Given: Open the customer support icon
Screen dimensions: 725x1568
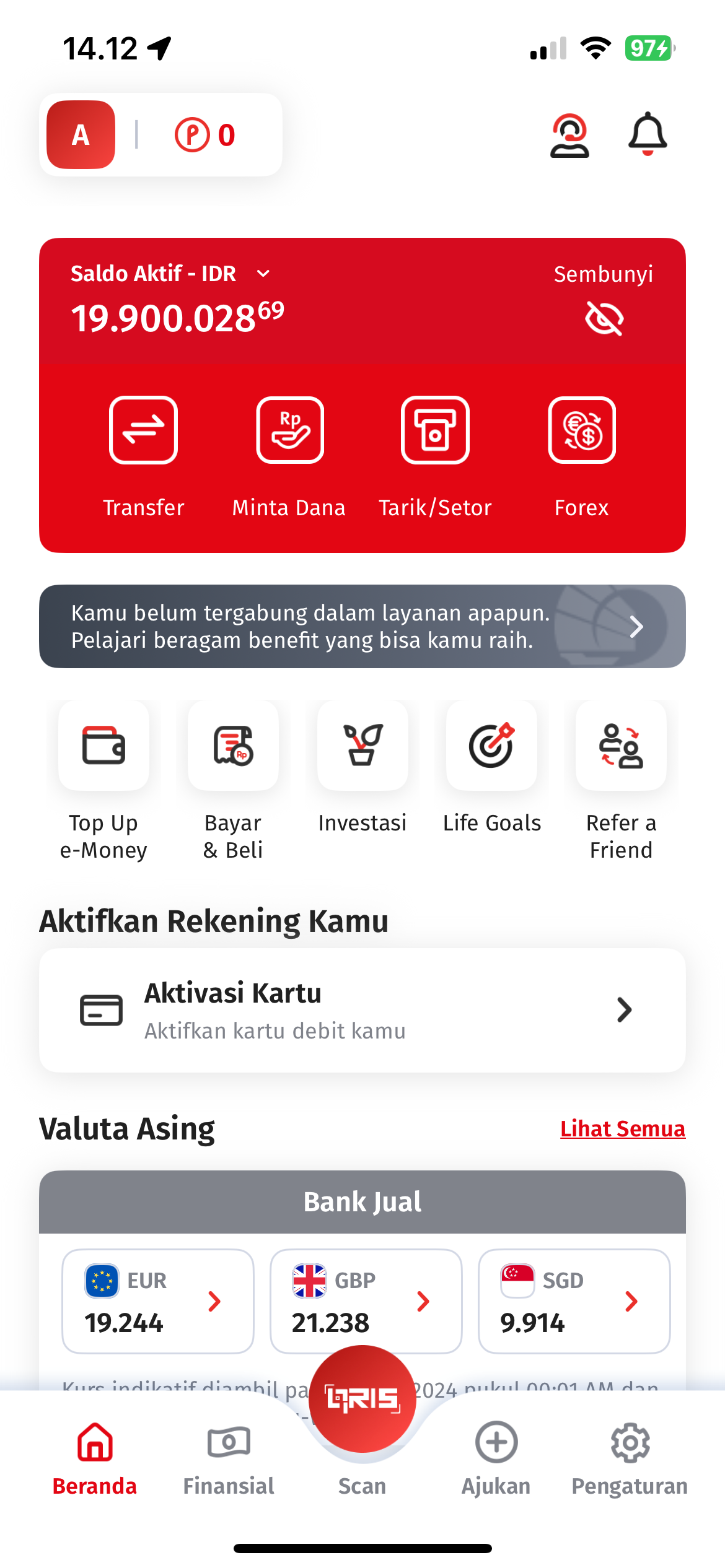Looking at the screenshot, I should point(569,136).
